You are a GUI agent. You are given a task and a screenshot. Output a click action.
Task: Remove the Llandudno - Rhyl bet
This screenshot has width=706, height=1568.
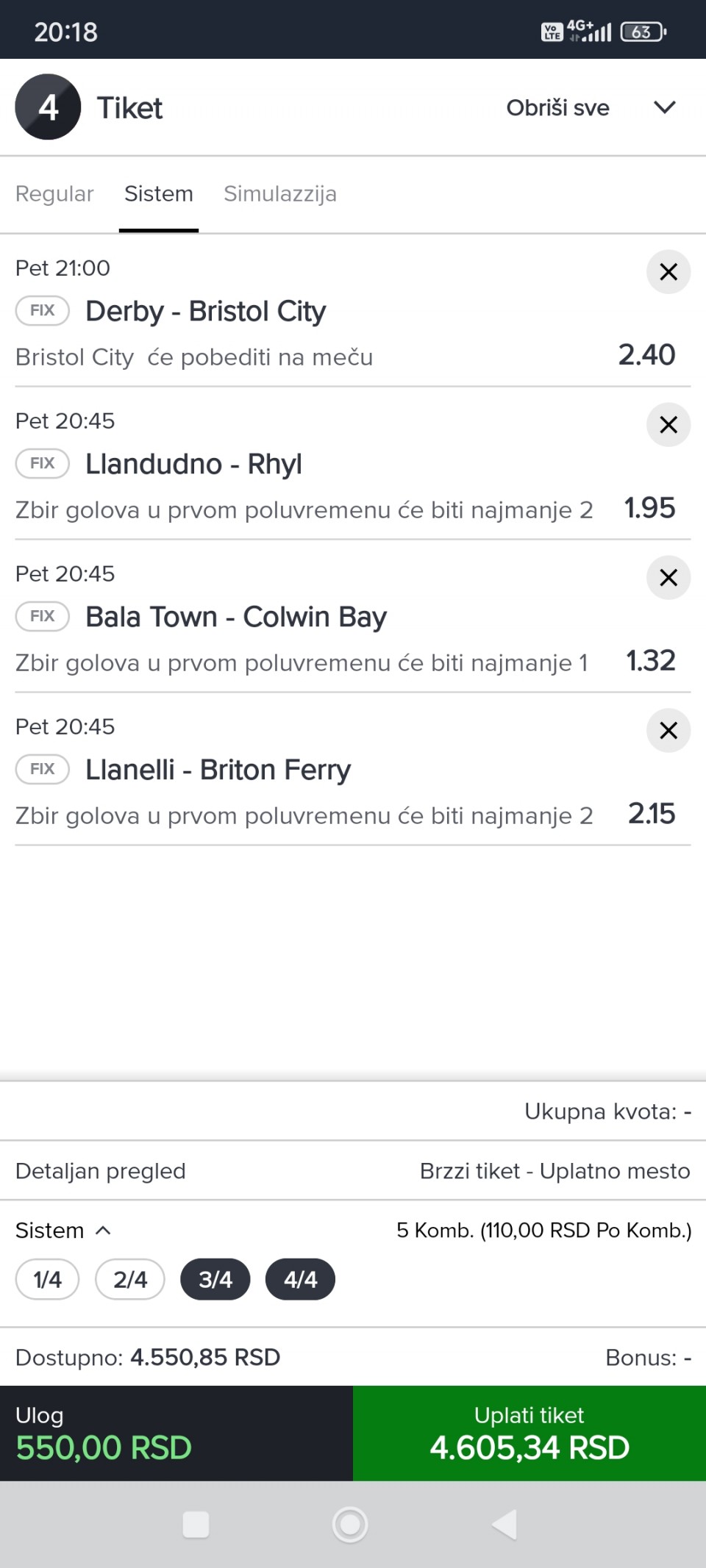(x=668, y=425)
